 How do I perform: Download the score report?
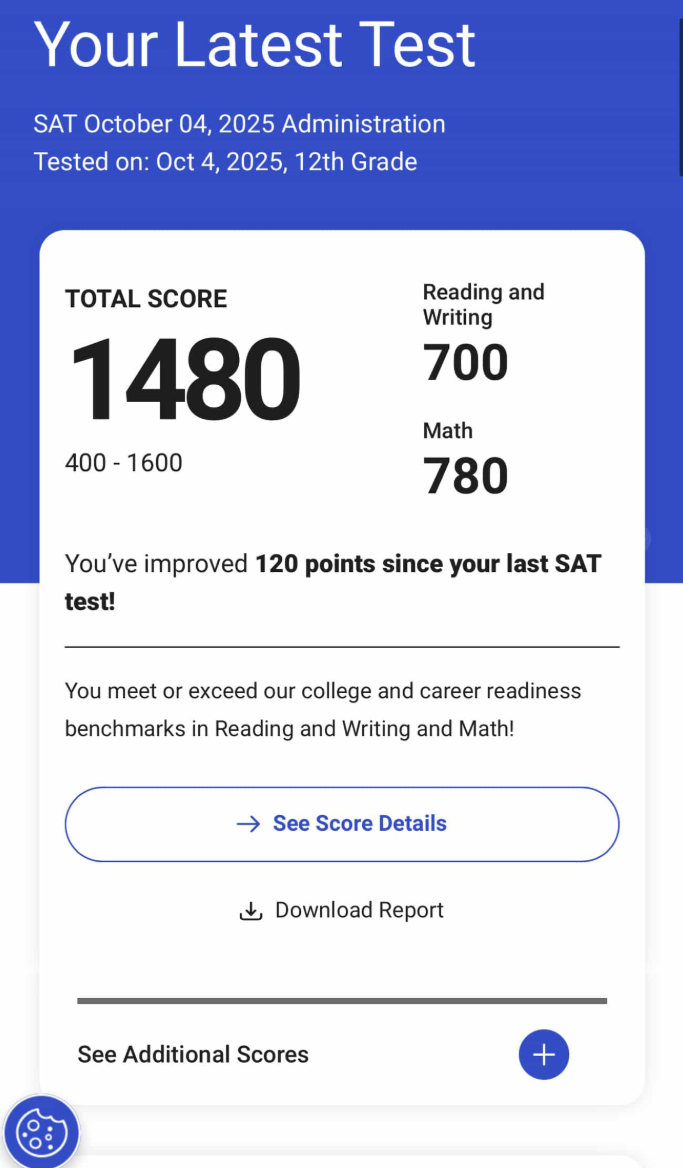pyautogui.click(x=341, y=910)
